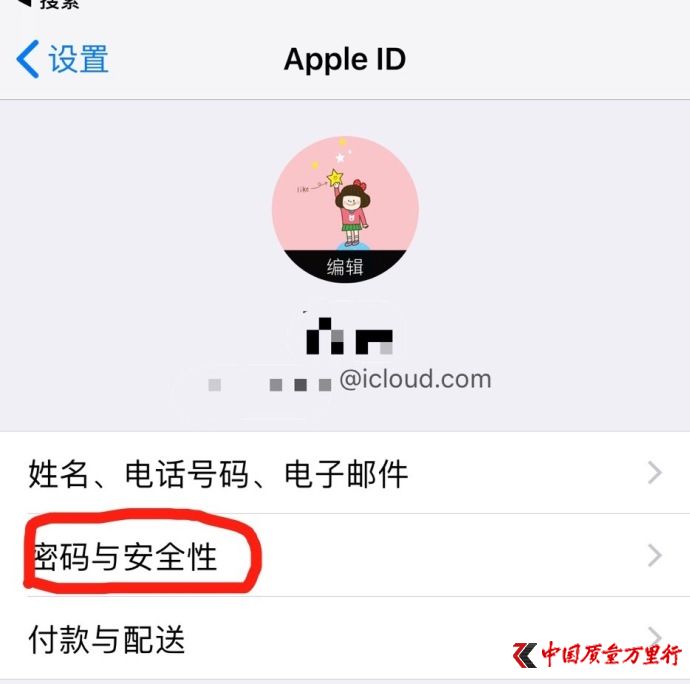Image resolution: width=690 pixels, height=684 pixels.
Task: Tap 编辑 on the profile photo
Action: pyautogui.click(x=345, y=266)
